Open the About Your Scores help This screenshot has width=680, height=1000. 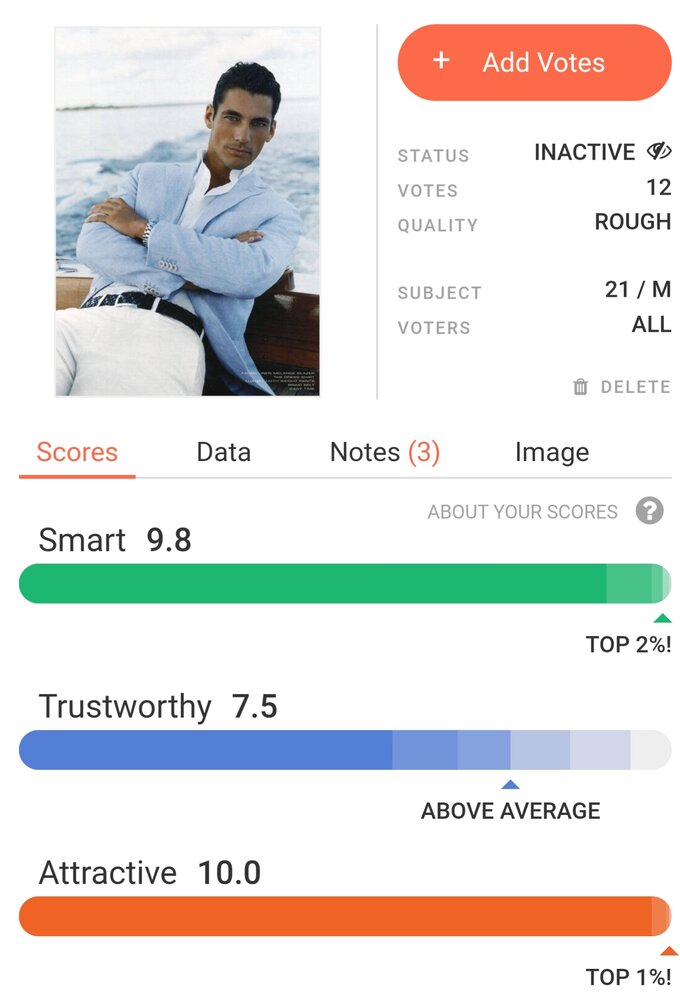649,511
